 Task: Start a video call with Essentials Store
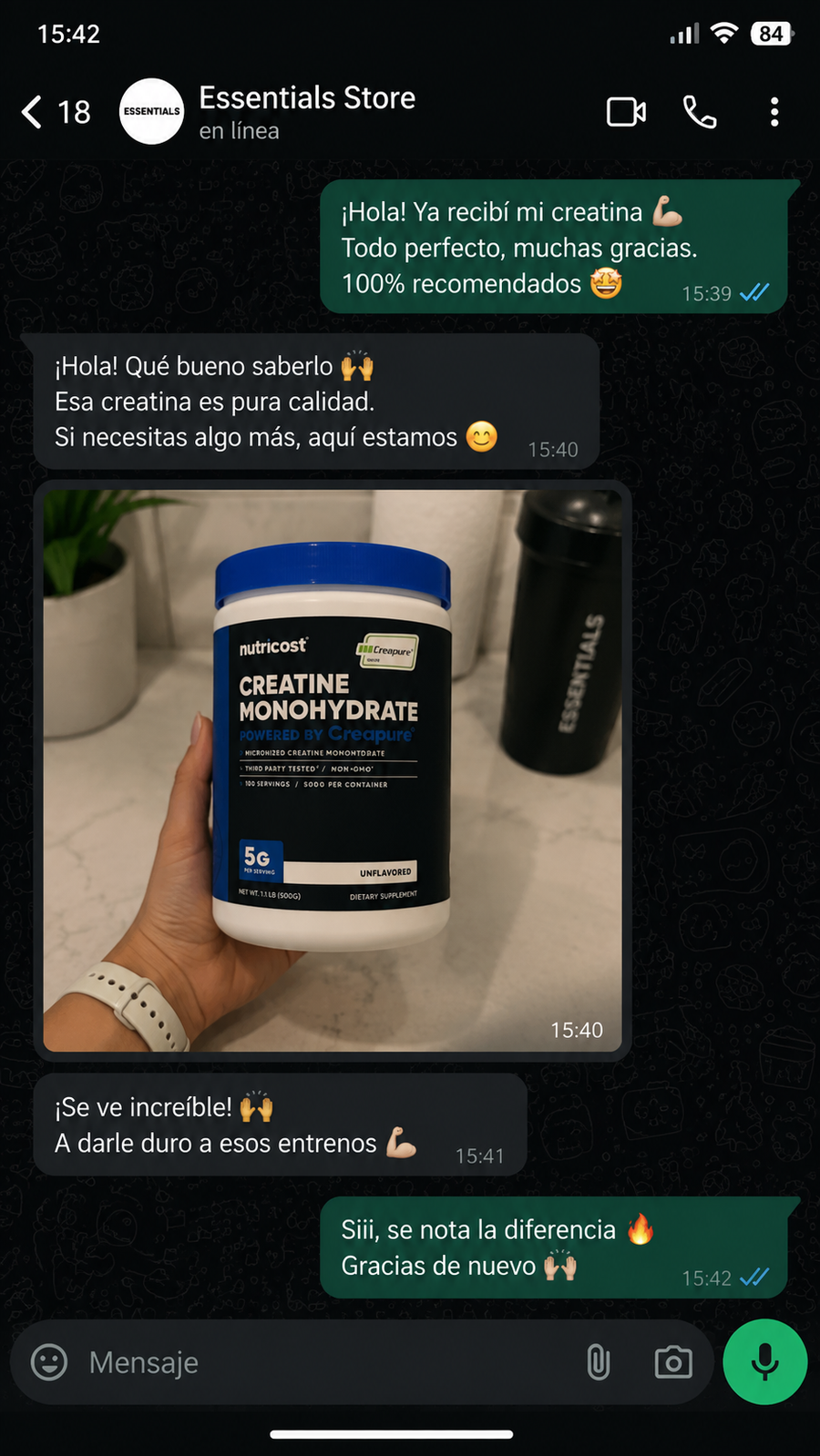626,112
